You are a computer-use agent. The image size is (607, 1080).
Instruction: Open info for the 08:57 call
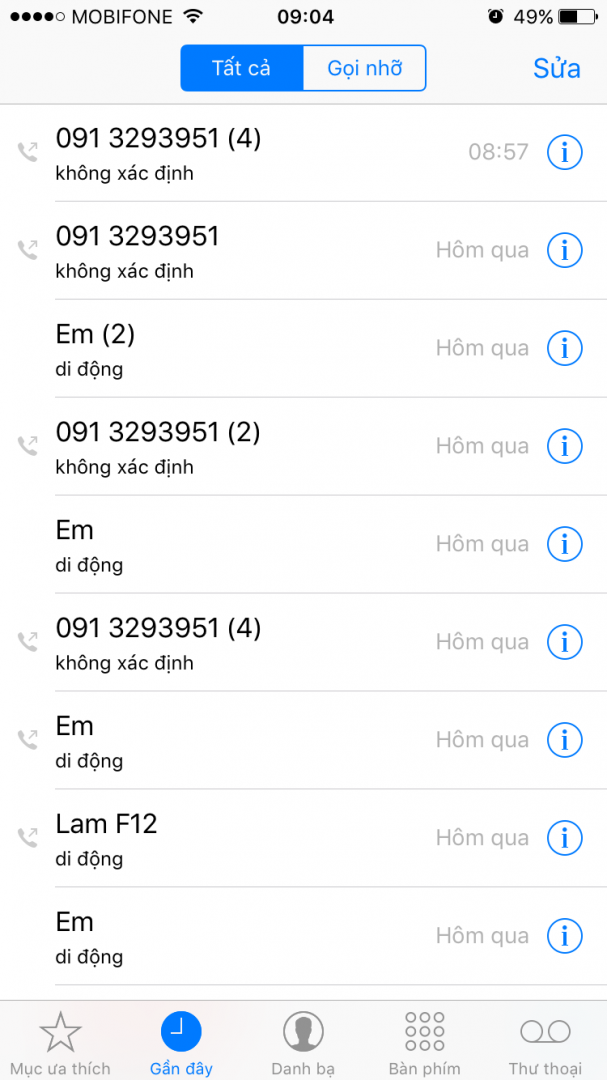(564, 152)
